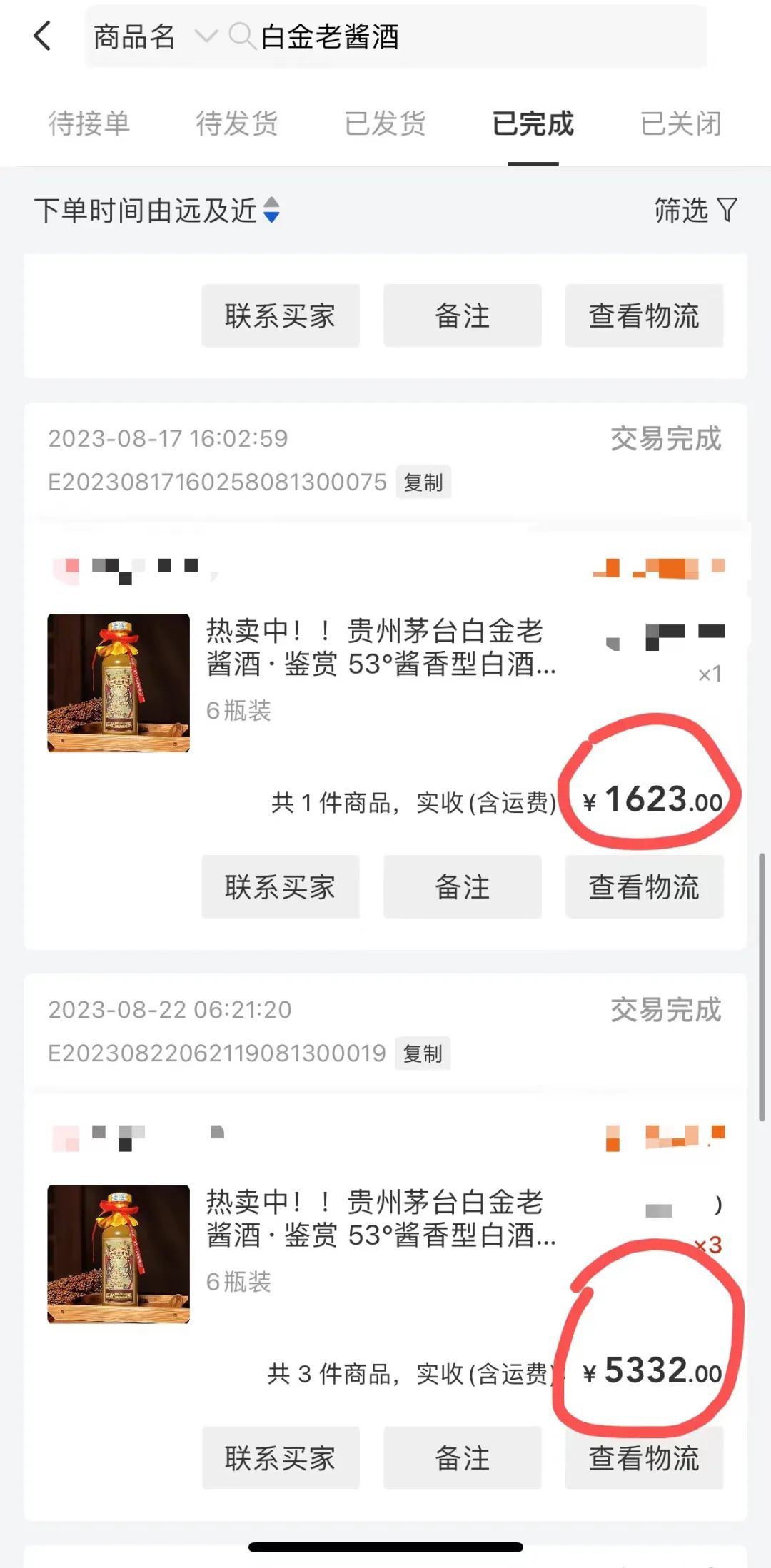Open the 商品名 search type dropdown

(155, 36)
